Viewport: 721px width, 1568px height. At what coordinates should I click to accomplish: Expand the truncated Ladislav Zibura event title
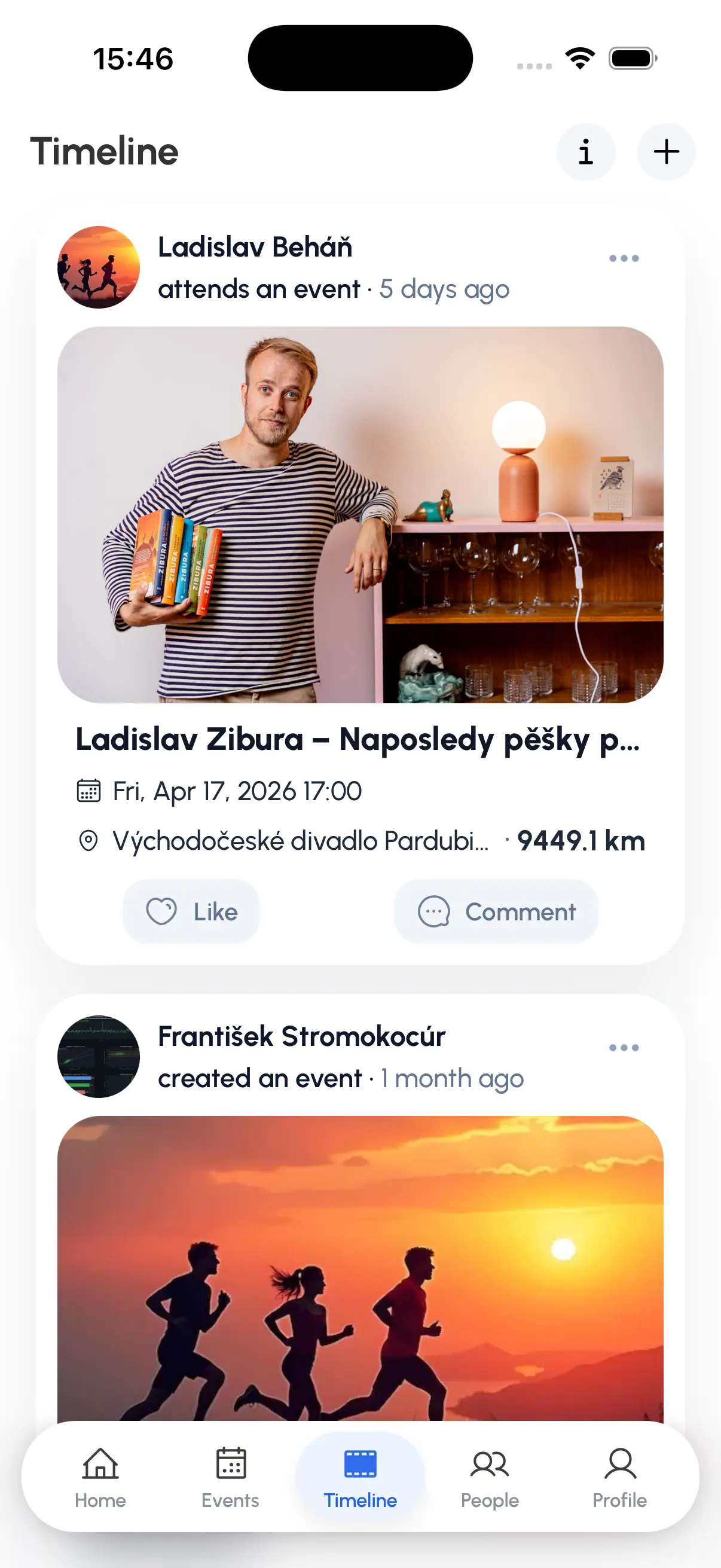[x=359, y=742]
